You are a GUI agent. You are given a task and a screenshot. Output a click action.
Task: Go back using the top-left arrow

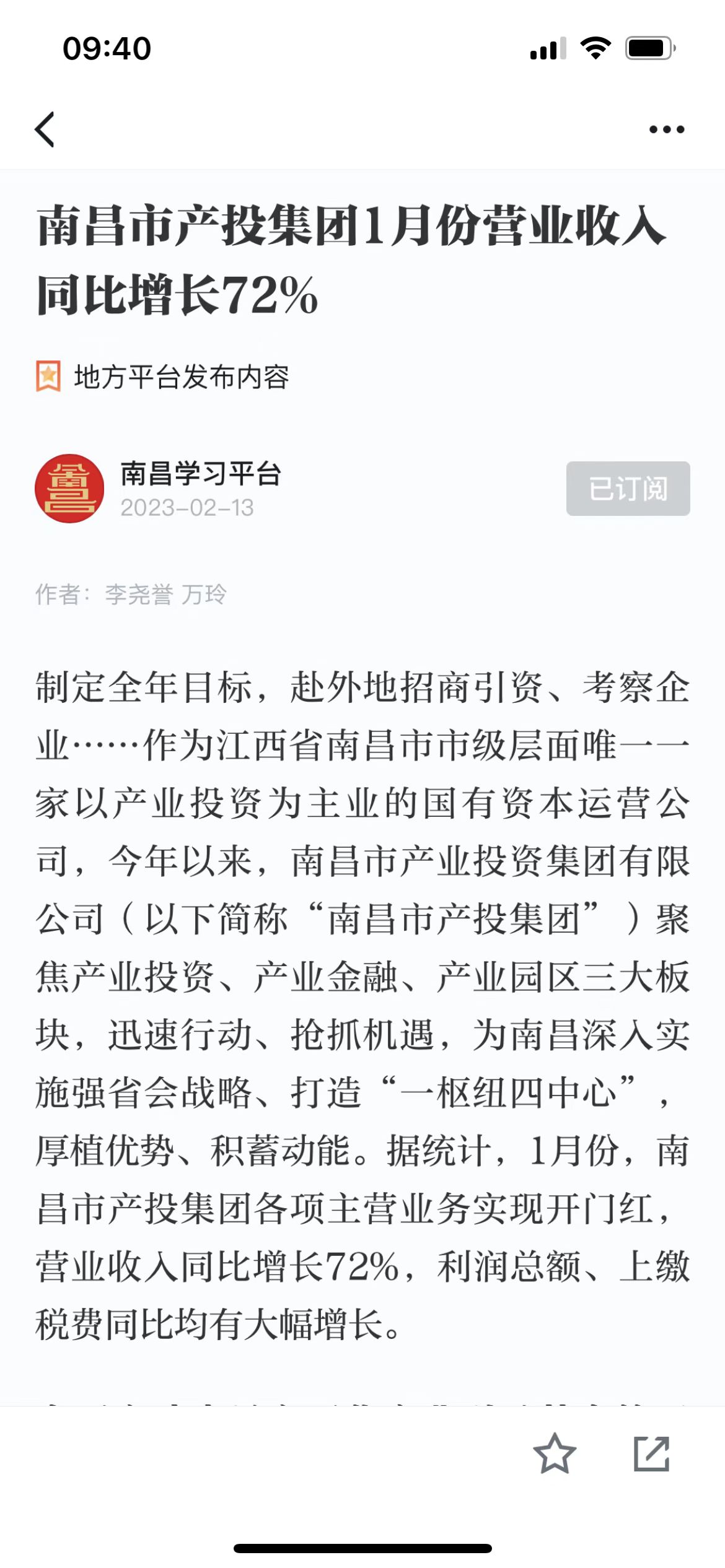45,129
